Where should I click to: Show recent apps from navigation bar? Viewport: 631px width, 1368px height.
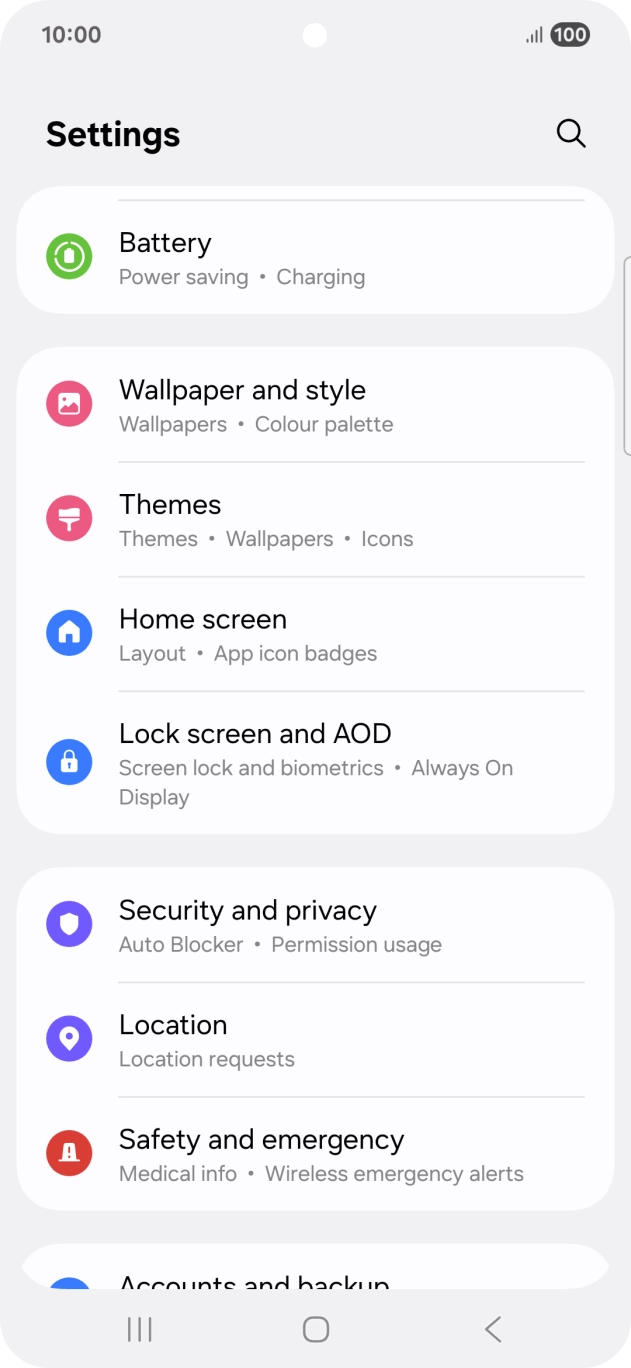pos(140,1329)
